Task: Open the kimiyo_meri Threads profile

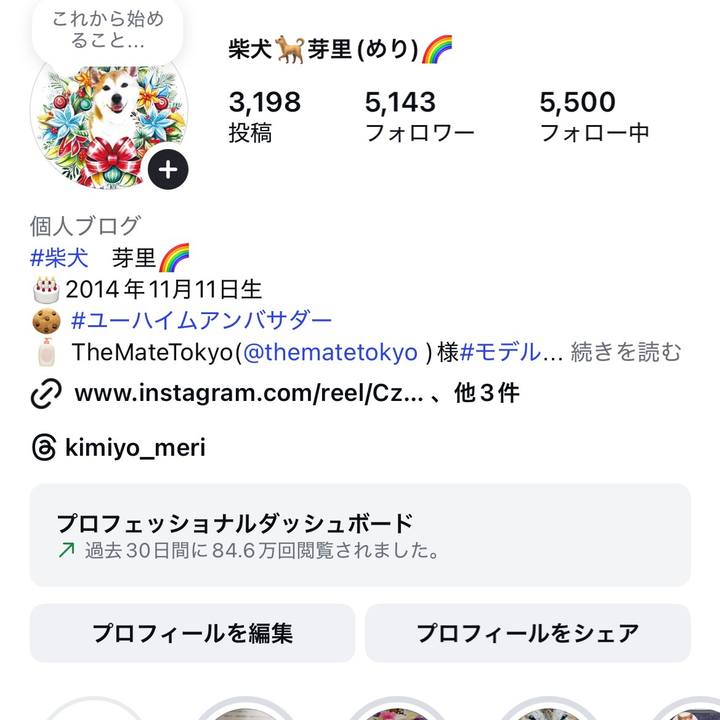Action: pyautogui.click(x=135, y=447)
